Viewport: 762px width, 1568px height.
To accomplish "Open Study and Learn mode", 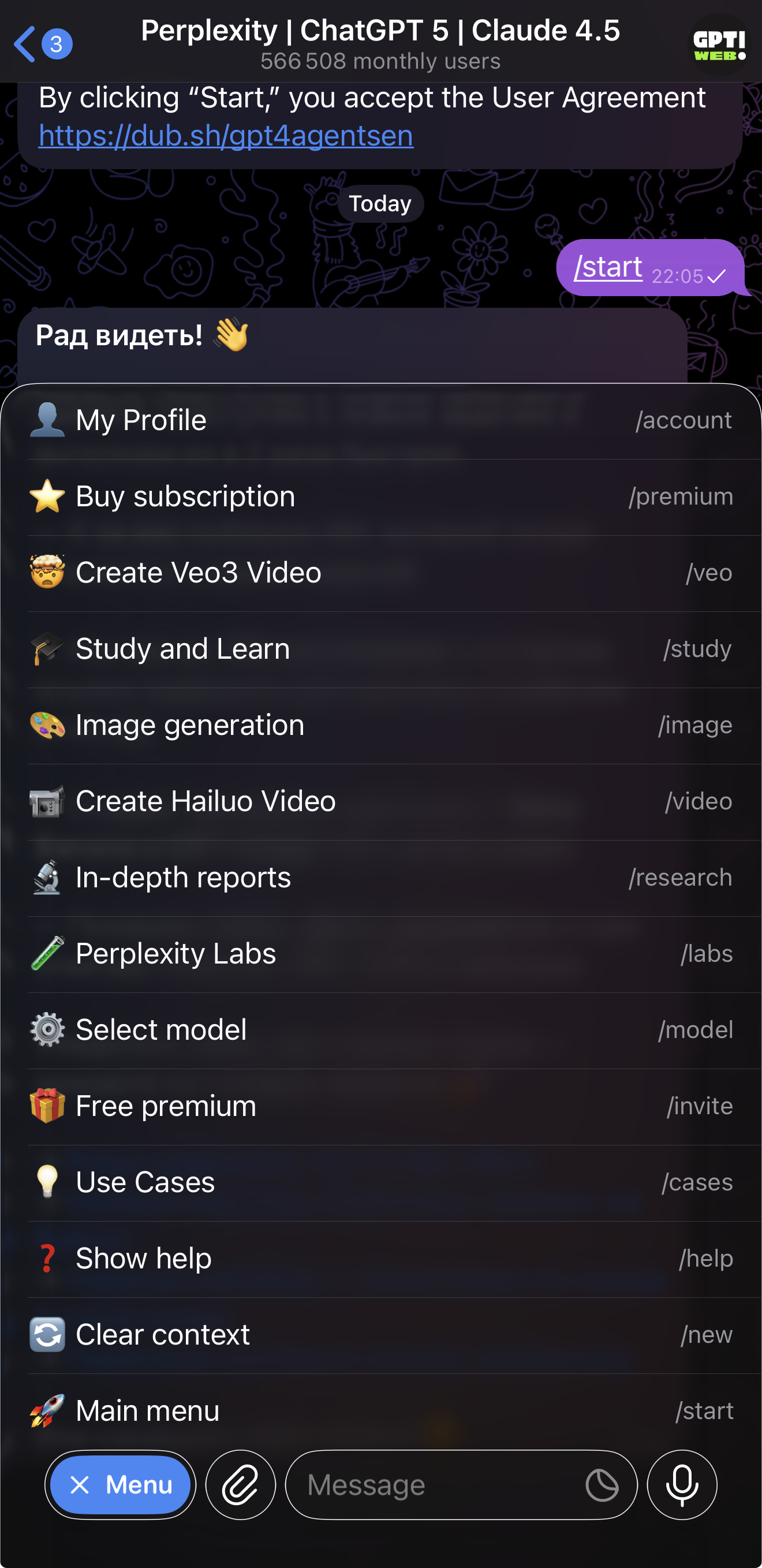I will [x=182, y=648].
